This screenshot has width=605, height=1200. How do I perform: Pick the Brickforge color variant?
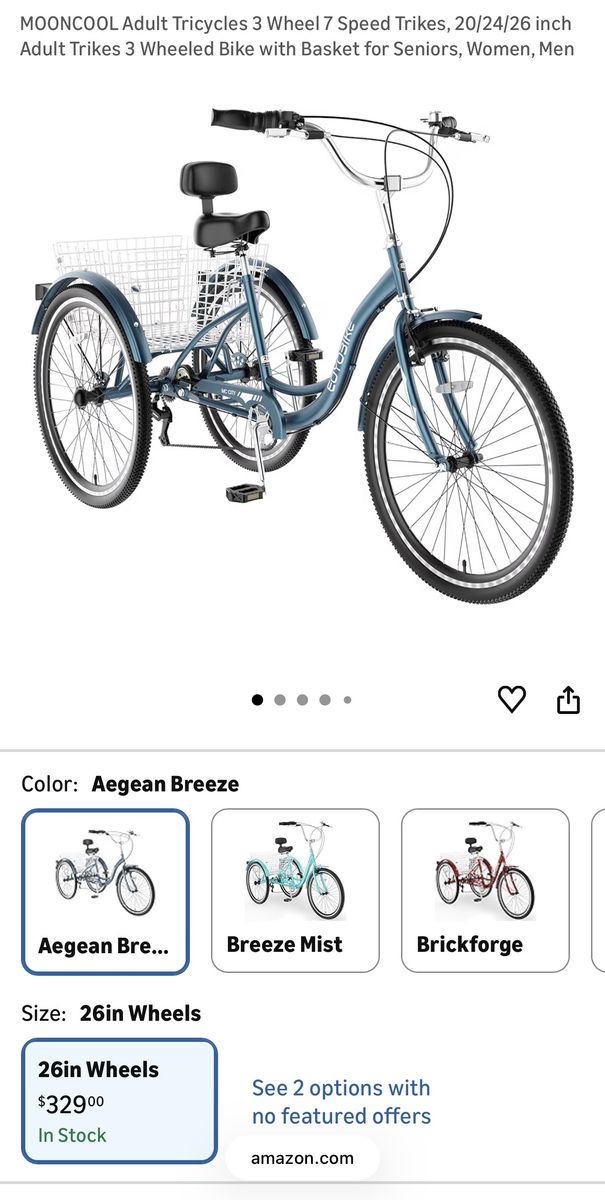(x=485, y=891)
